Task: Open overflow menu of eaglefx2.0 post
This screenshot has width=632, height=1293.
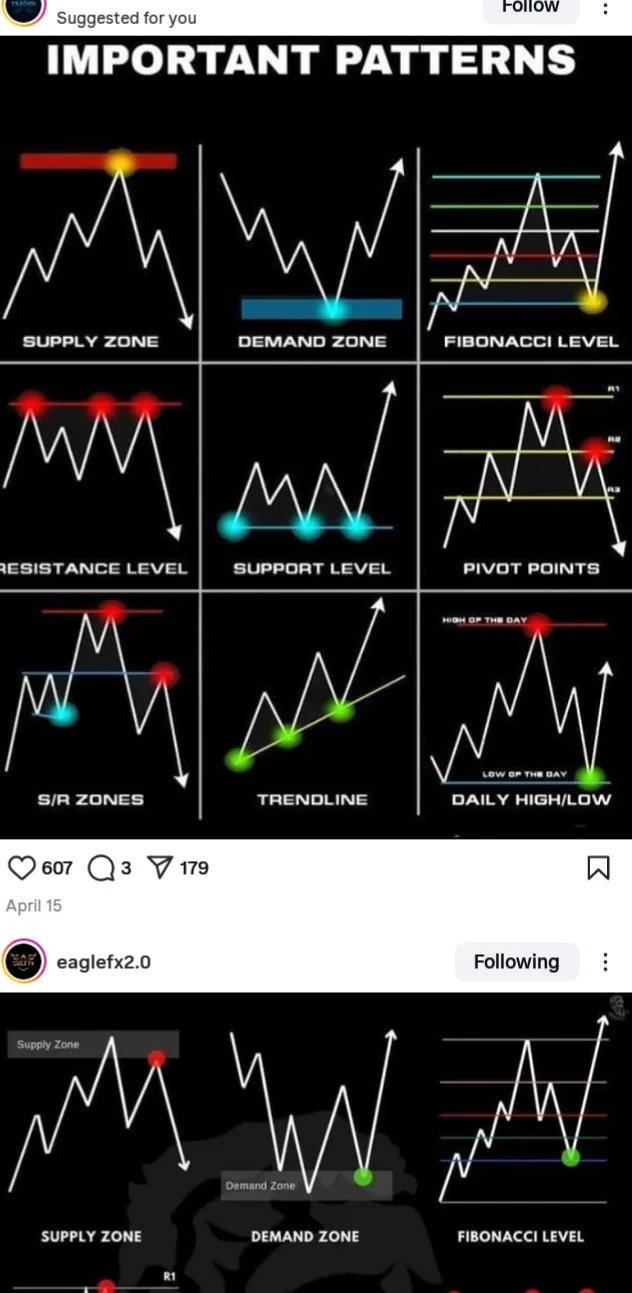Action: coord(604,962)
